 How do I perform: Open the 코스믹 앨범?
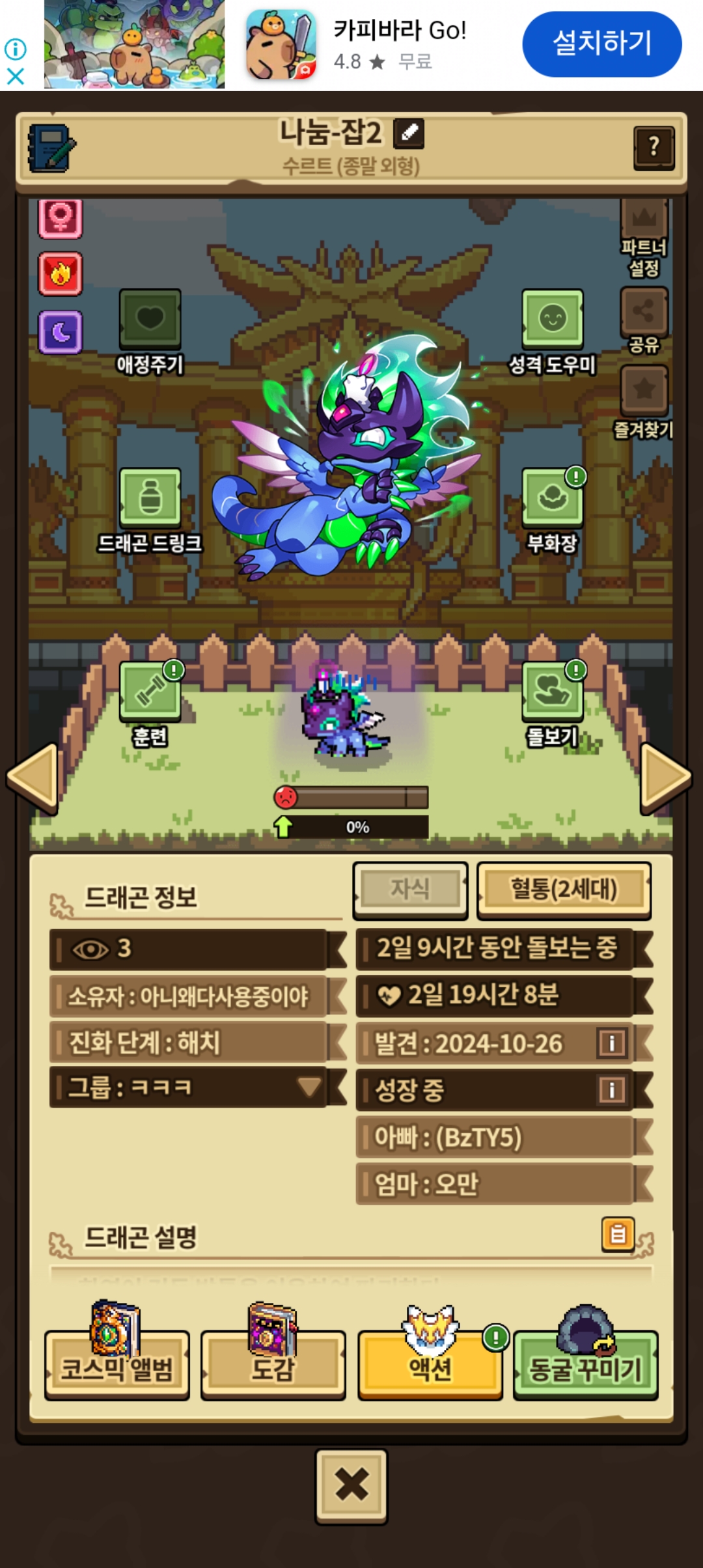click(x=117, y=1366)
